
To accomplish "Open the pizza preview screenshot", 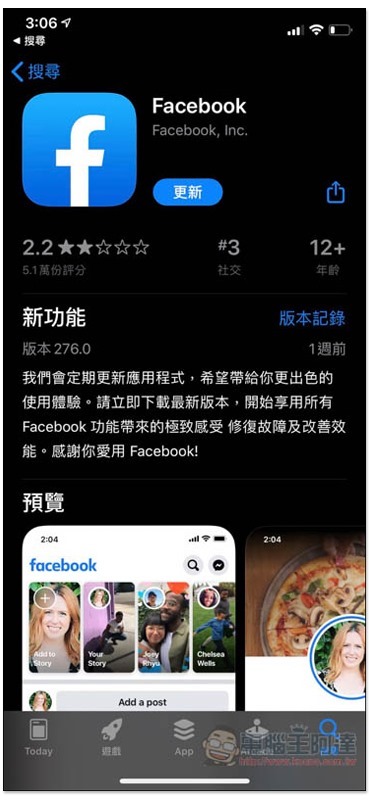I will point(305,618).
